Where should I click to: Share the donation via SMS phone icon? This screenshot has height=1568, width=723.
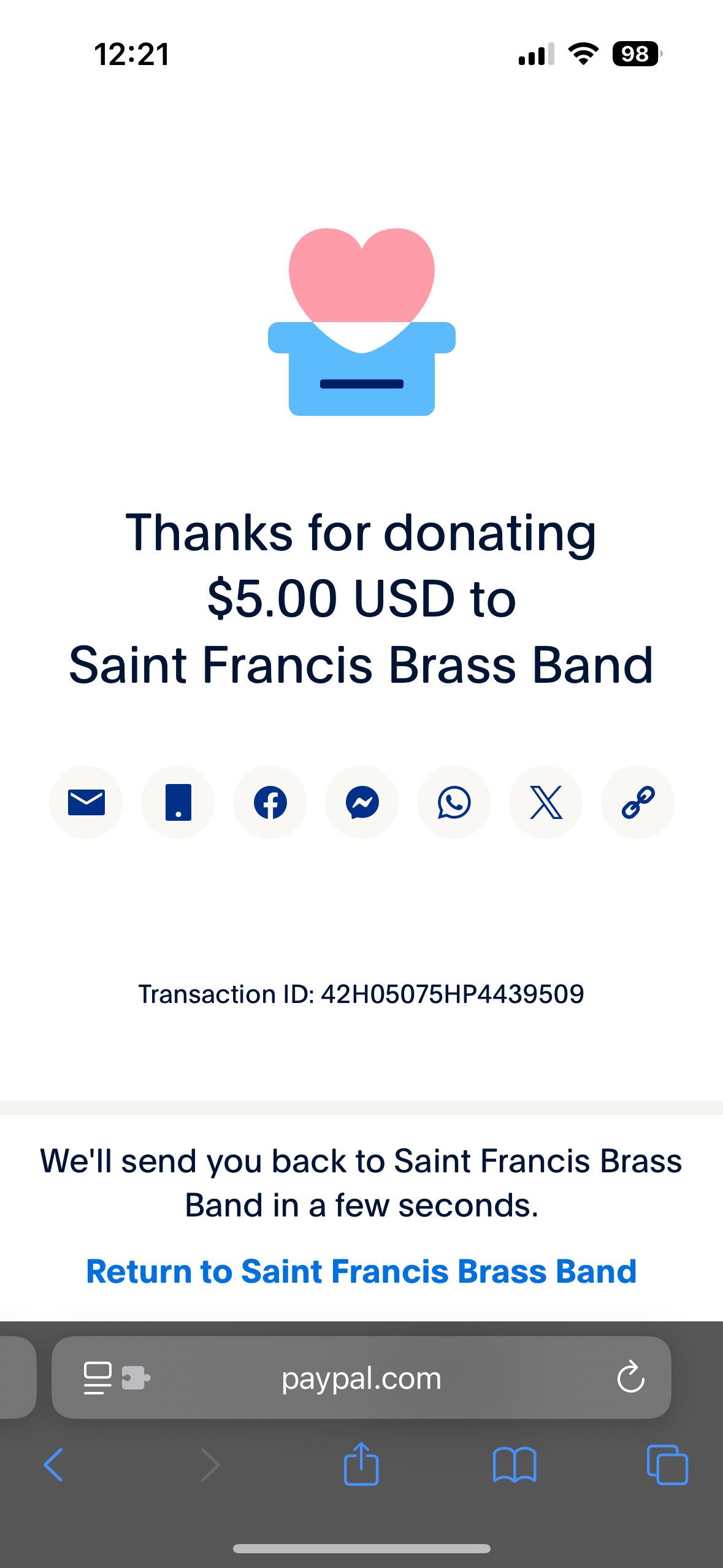tap(178, 802)
